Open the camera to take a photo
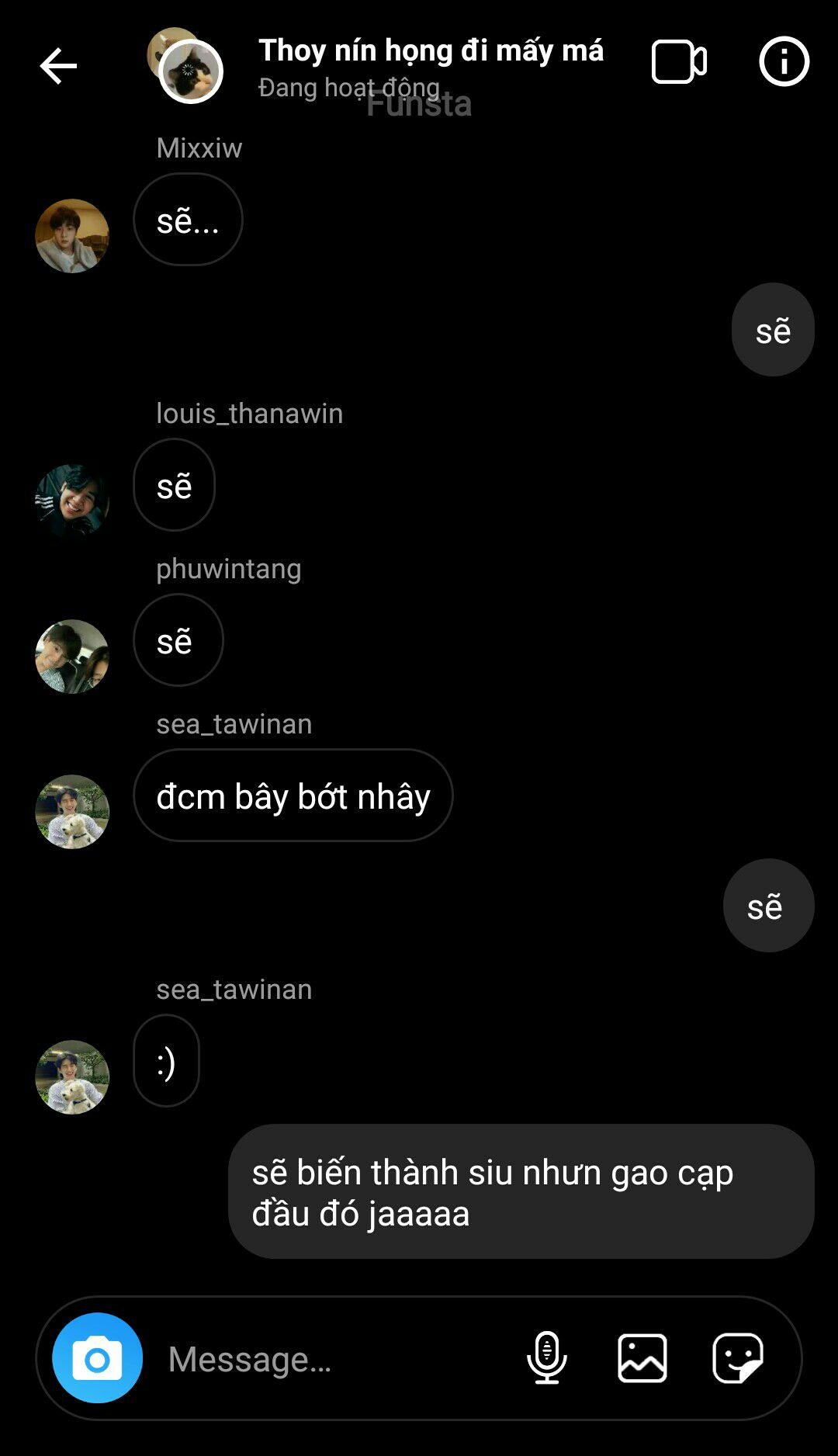This screenshot has height=1456, width=838. tap(97, 1358)
